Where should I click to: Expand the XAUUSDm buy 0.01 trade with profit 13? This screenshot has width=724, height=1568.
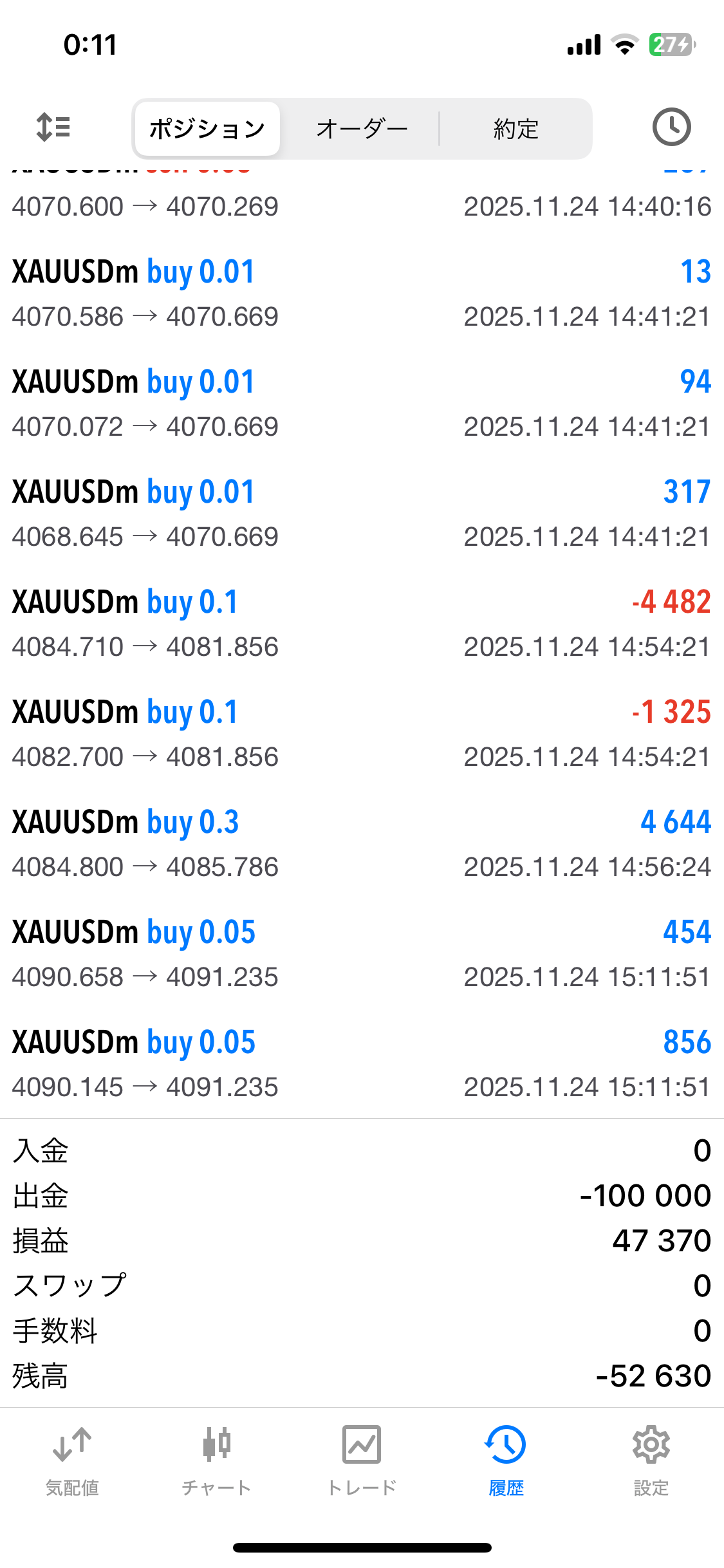[362, 294]
